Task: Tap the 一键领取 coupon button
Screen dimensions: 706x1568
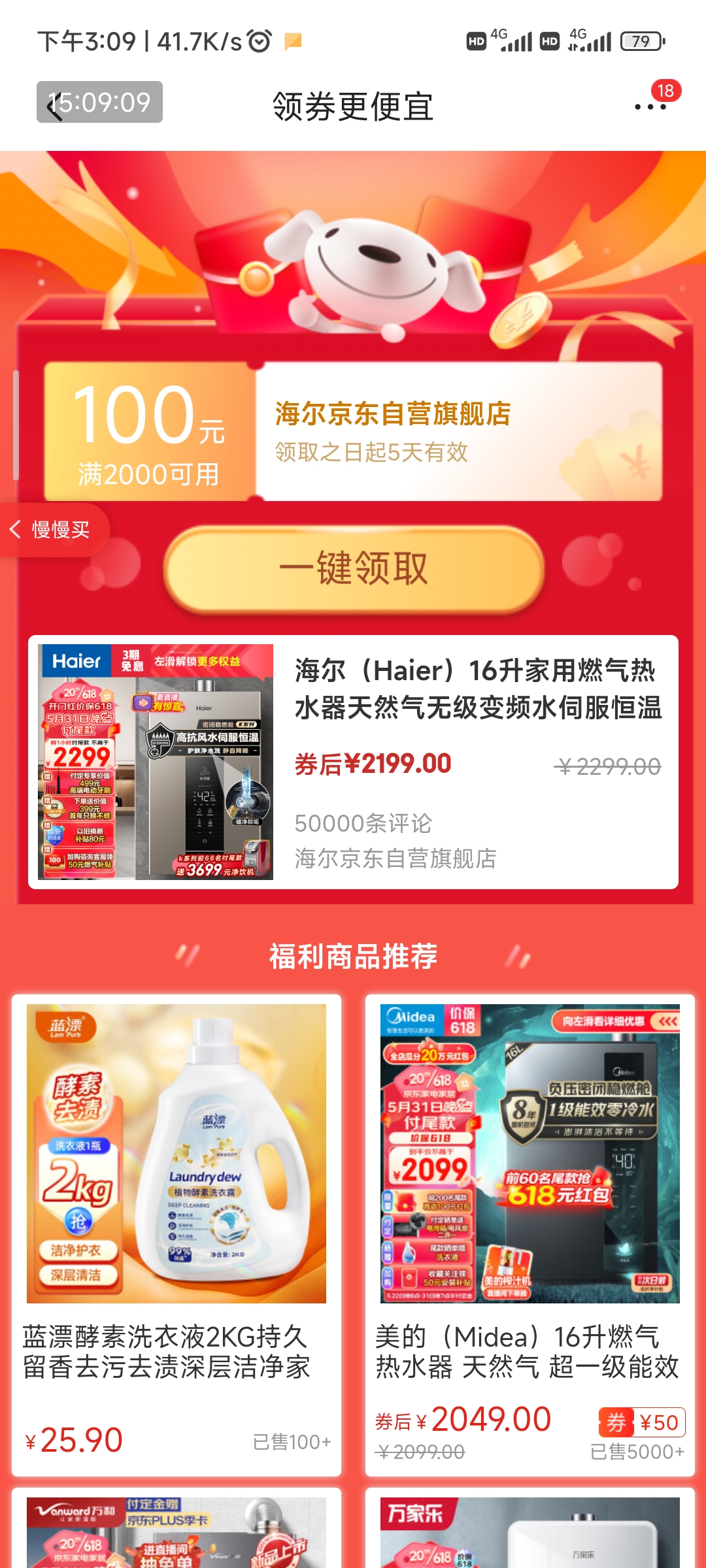Action: pyautogui.click(x=354, y=569)
